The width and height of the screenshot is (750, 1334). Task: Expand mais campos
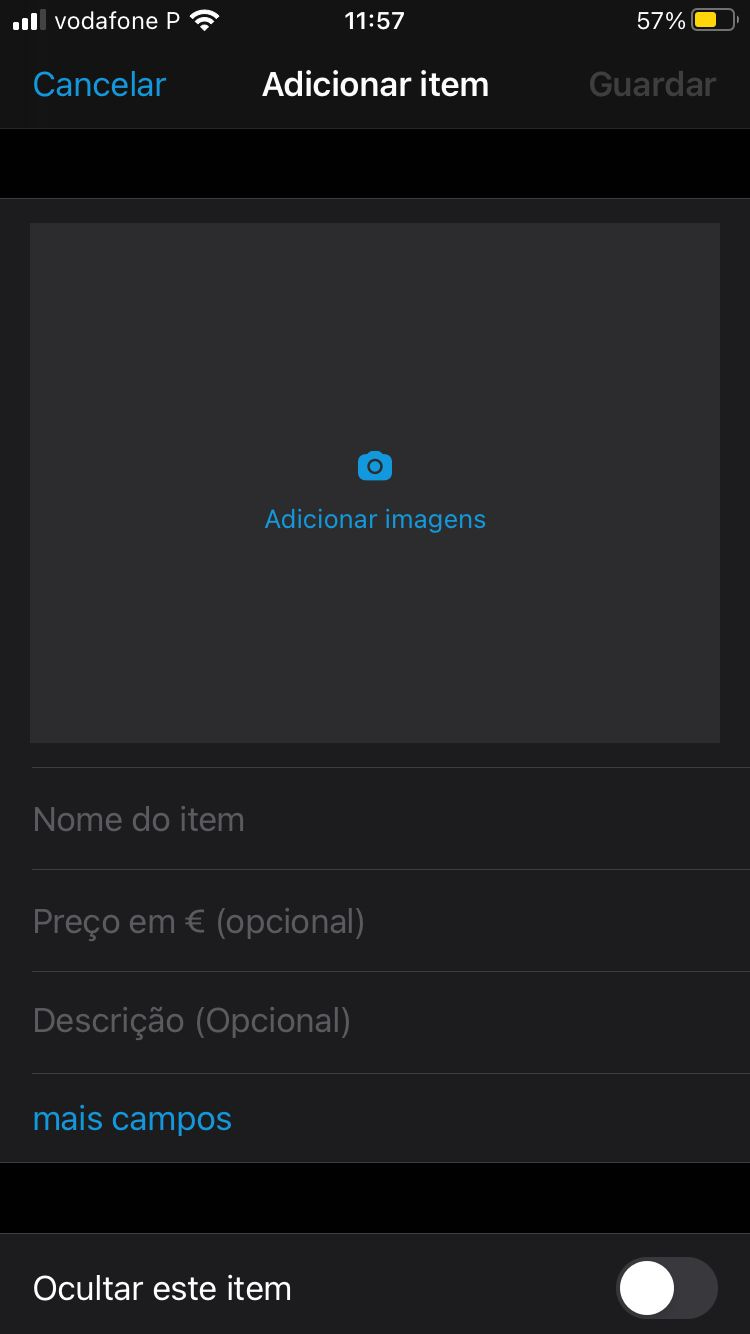coord(132,1118)
